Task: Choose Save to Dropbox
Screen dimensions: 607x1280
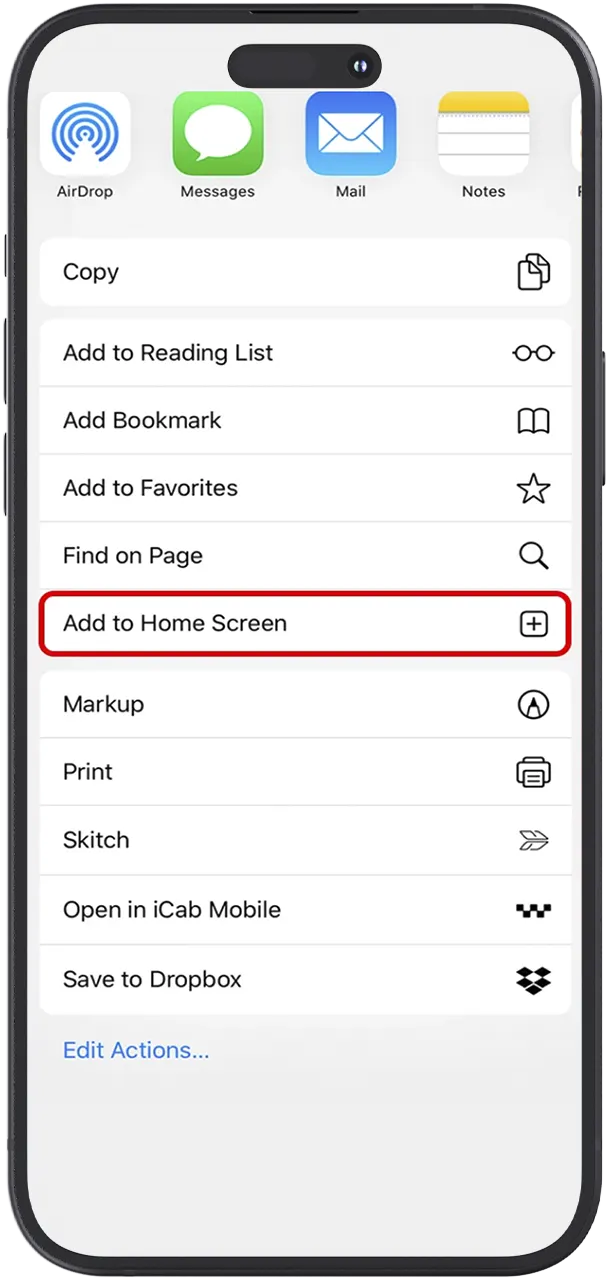Action: pyautogui.click(x=304, y=980)
